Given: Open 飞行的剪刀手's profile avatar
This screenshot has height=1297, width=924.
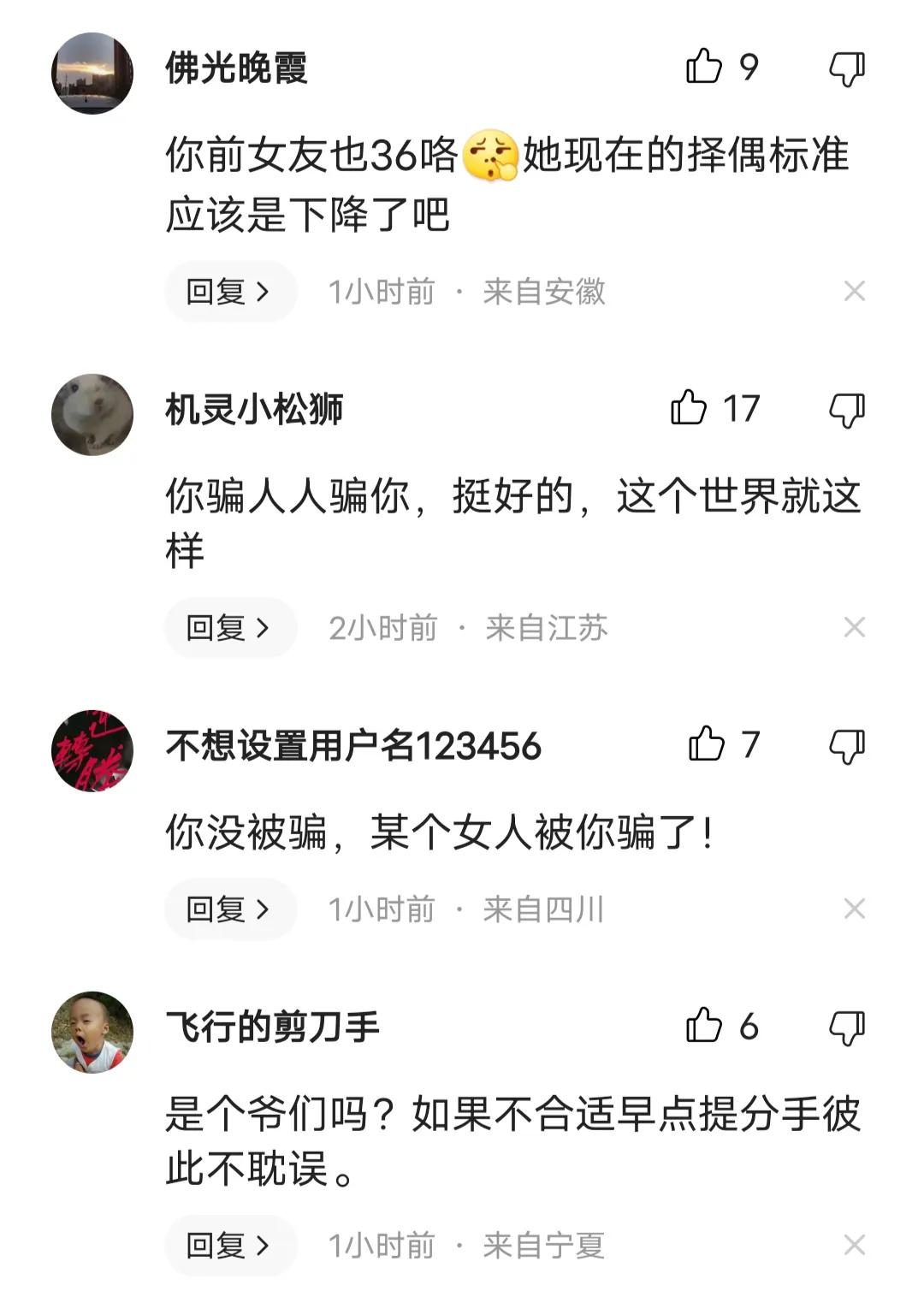Looking at the screenshot, I should pyautogui.click(x=92, y=1033).
